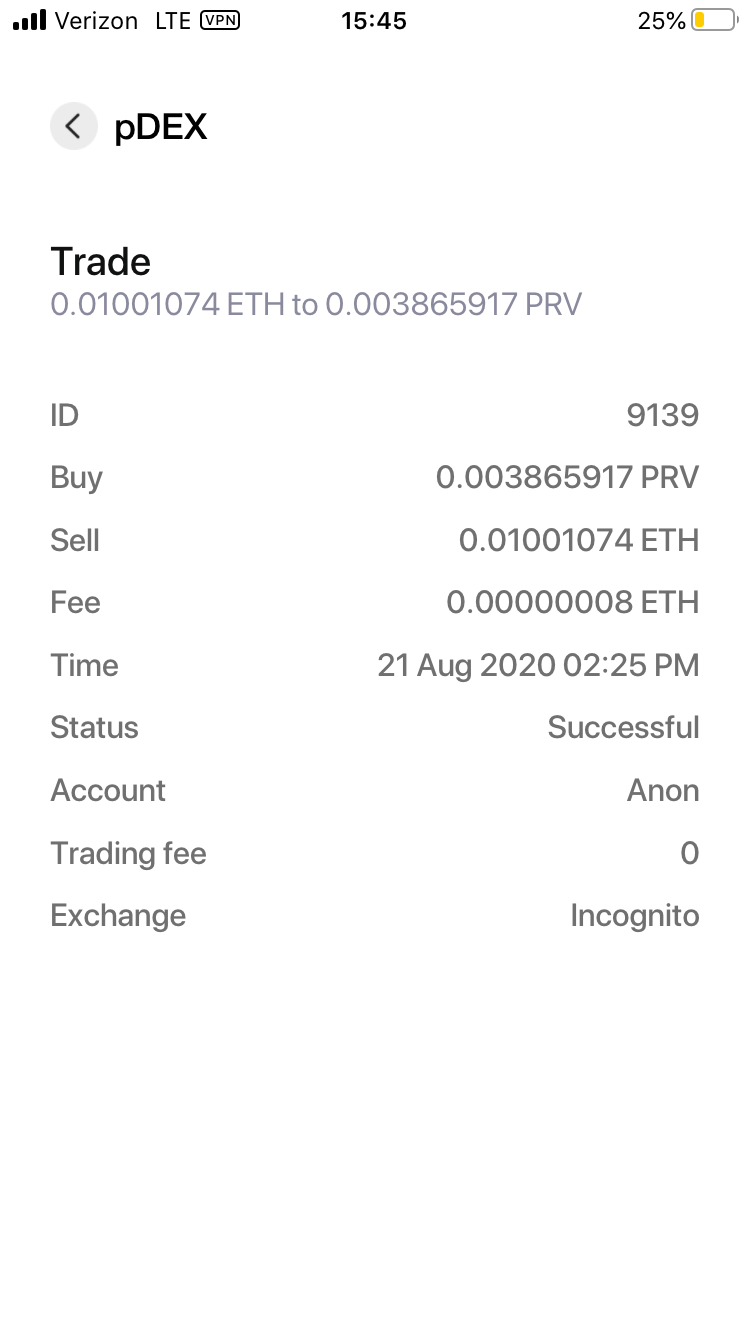Go back from the pDEX trade details

tap(73, 127)
